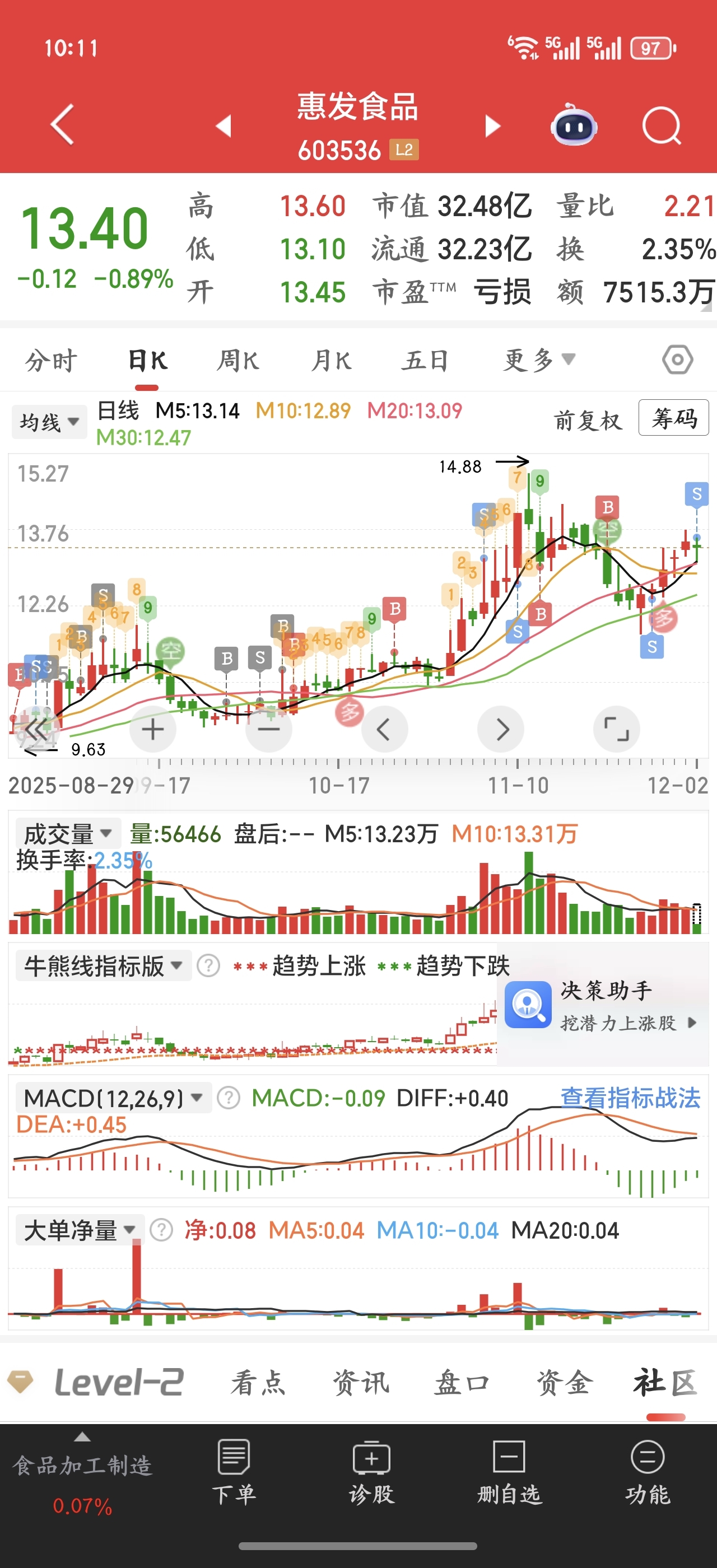The image size is (717, 1568).
Task: Tap the 筹码 button
Action: click(x=673, y=418)
